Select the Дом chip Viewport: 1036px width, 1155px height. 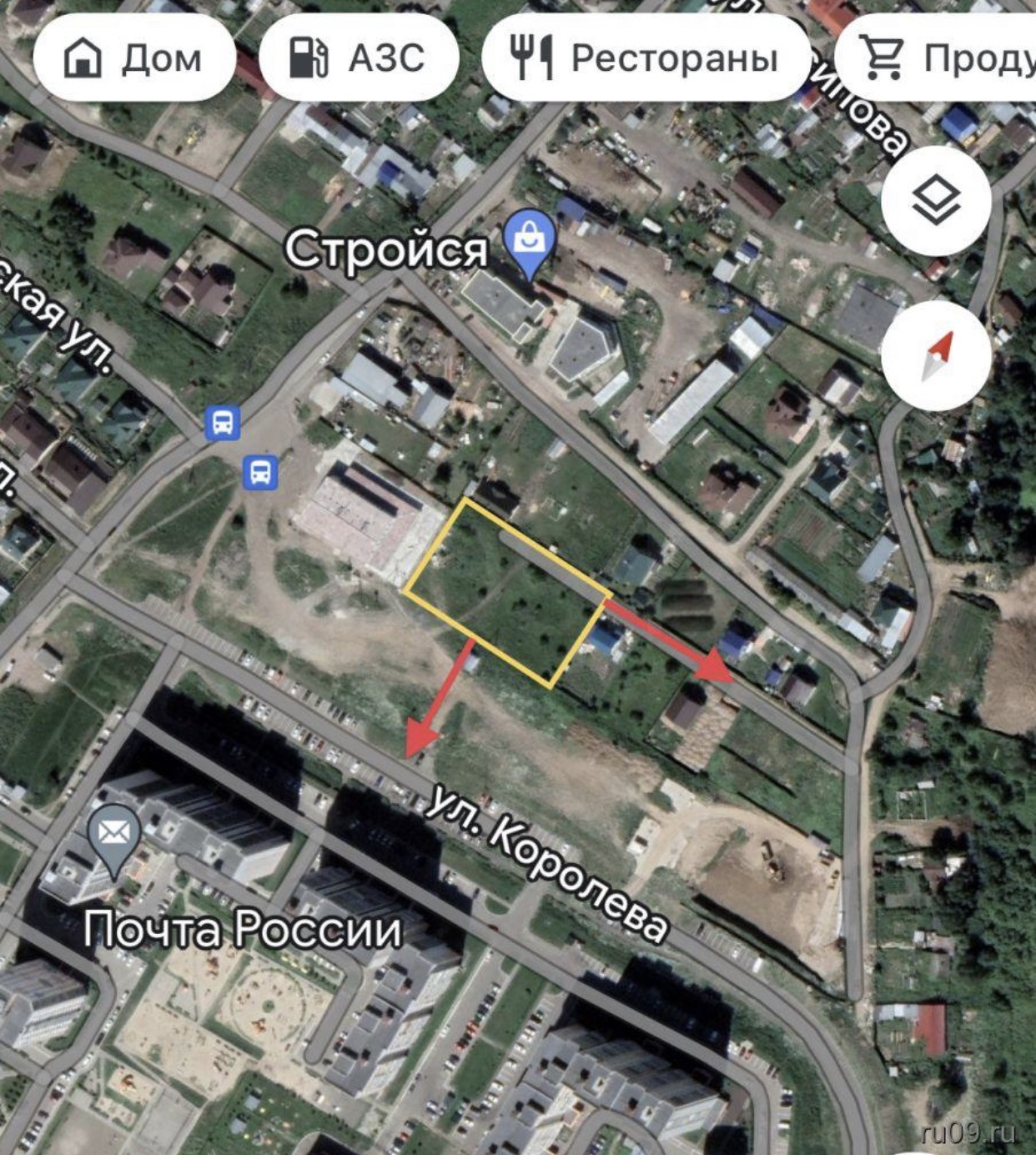coord(133,58)
